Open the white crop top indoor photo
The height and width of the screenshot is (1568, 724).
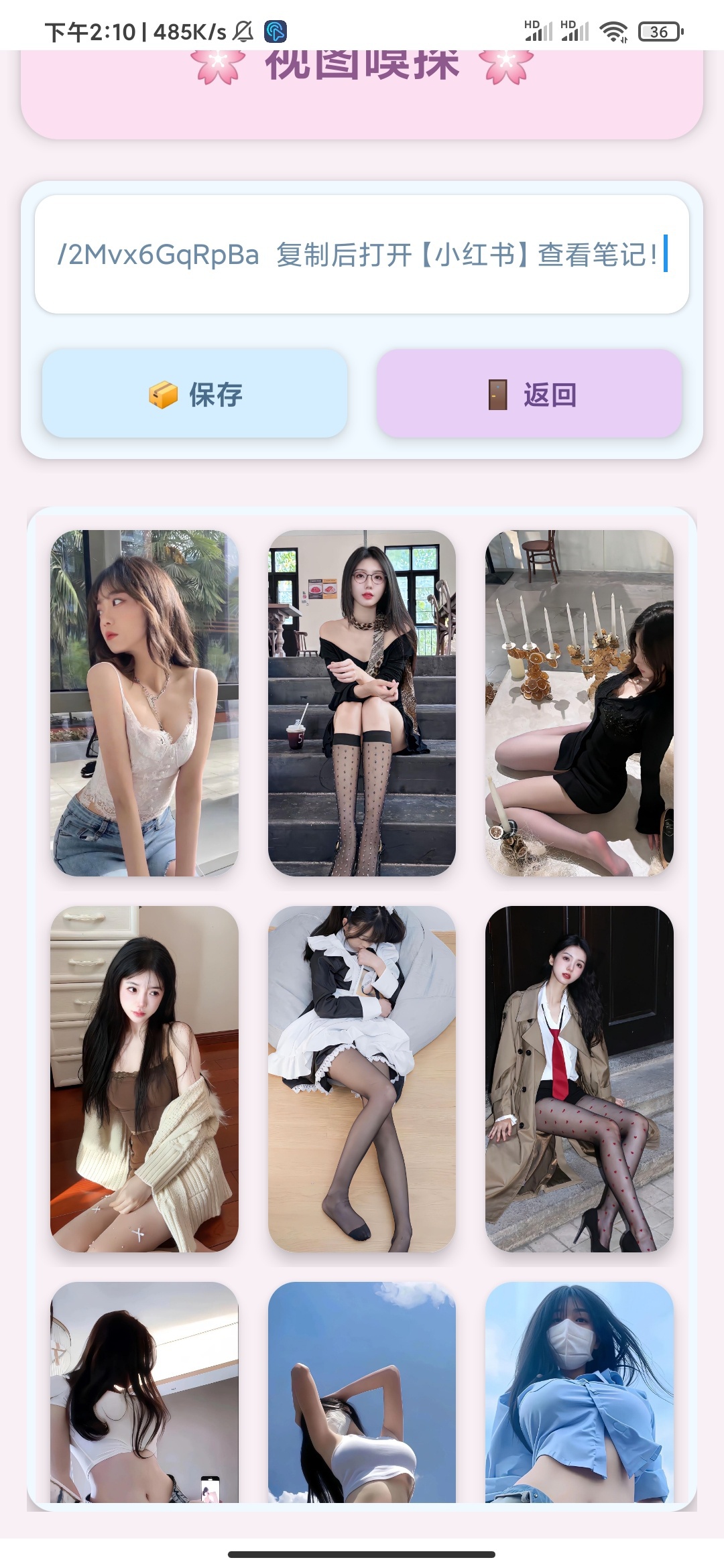[x=144, y=1392]
